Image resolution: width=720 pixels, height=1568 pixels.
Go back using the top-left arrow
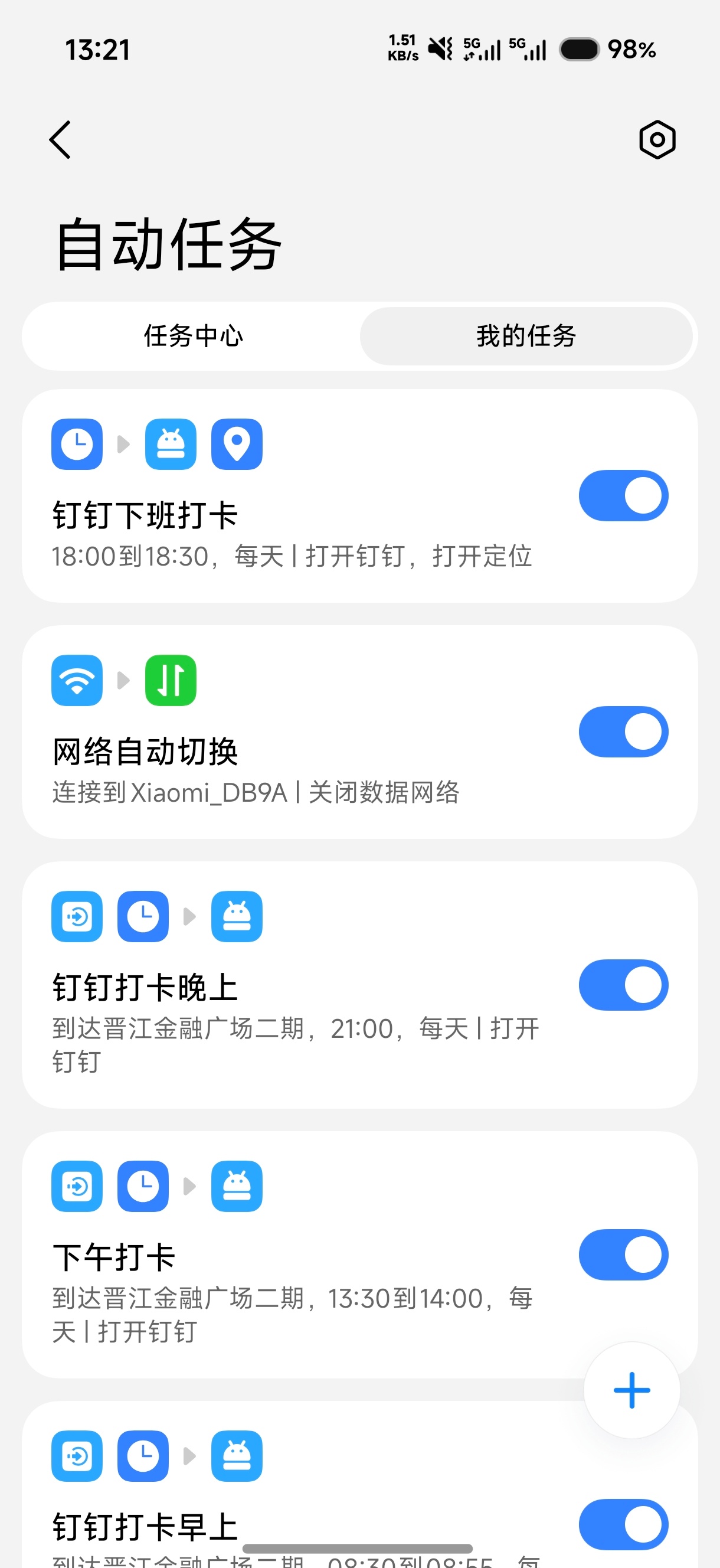coord(60,139)
